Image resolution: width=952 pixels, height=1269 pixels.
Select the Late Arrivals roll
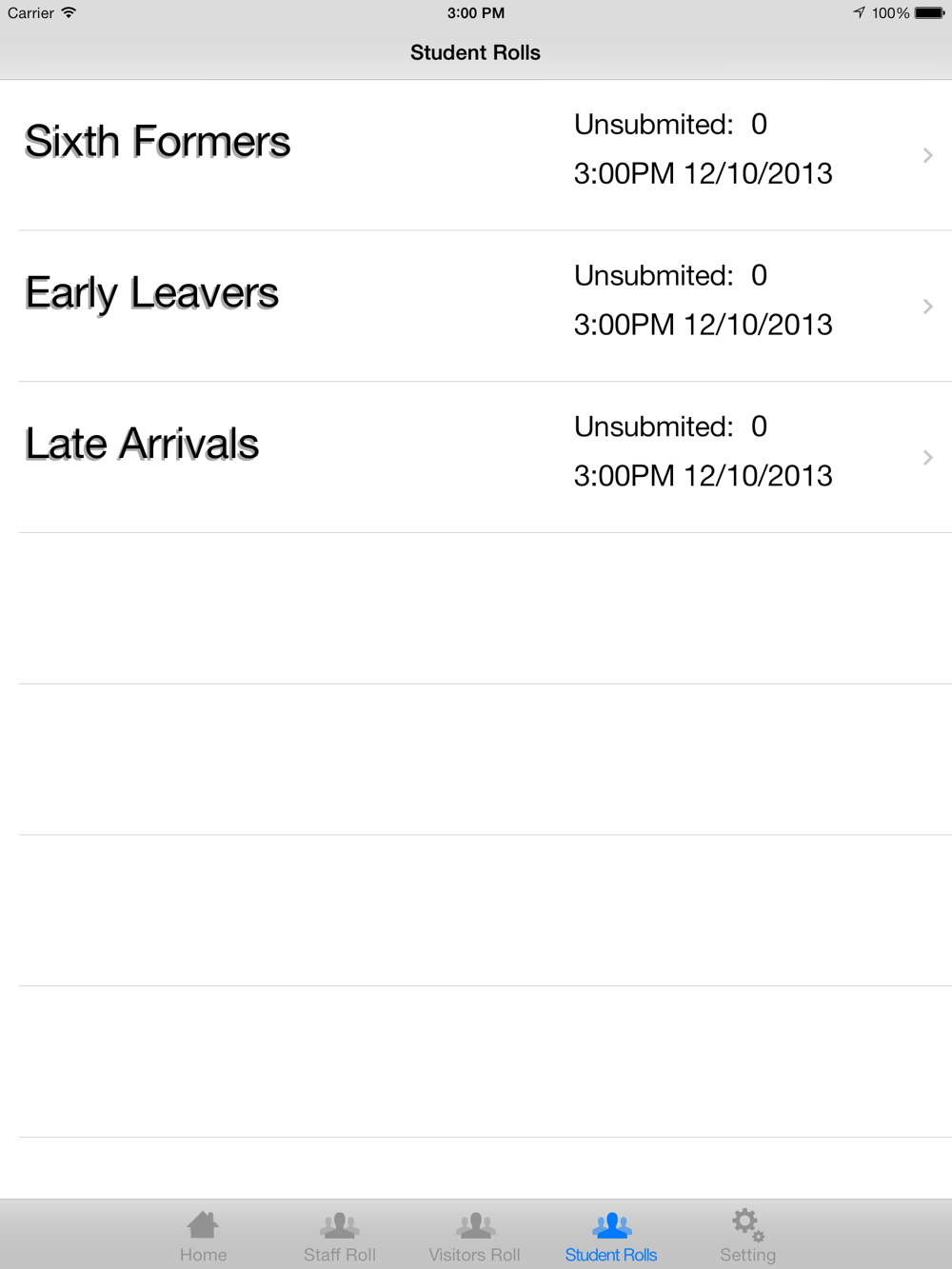[476, 458]
